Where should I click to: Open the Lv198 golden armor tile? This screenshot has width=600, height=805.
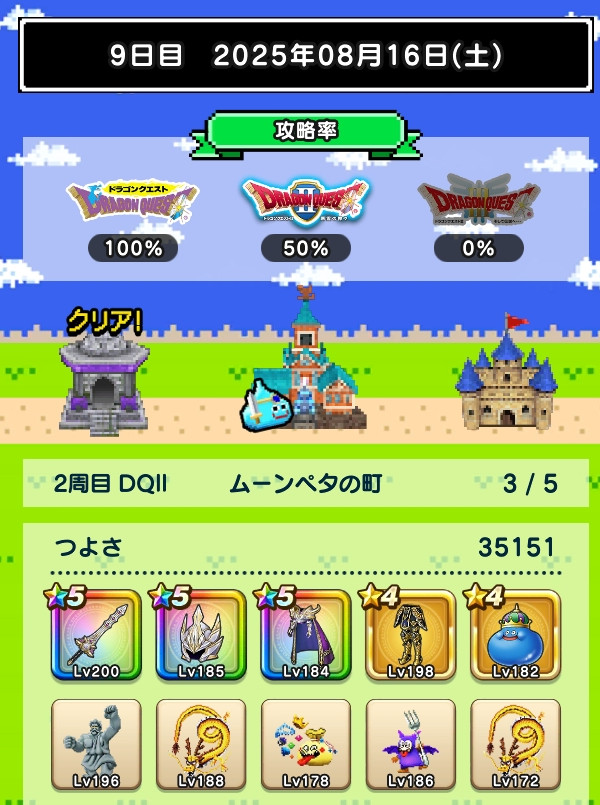click(x=411, y=636)
